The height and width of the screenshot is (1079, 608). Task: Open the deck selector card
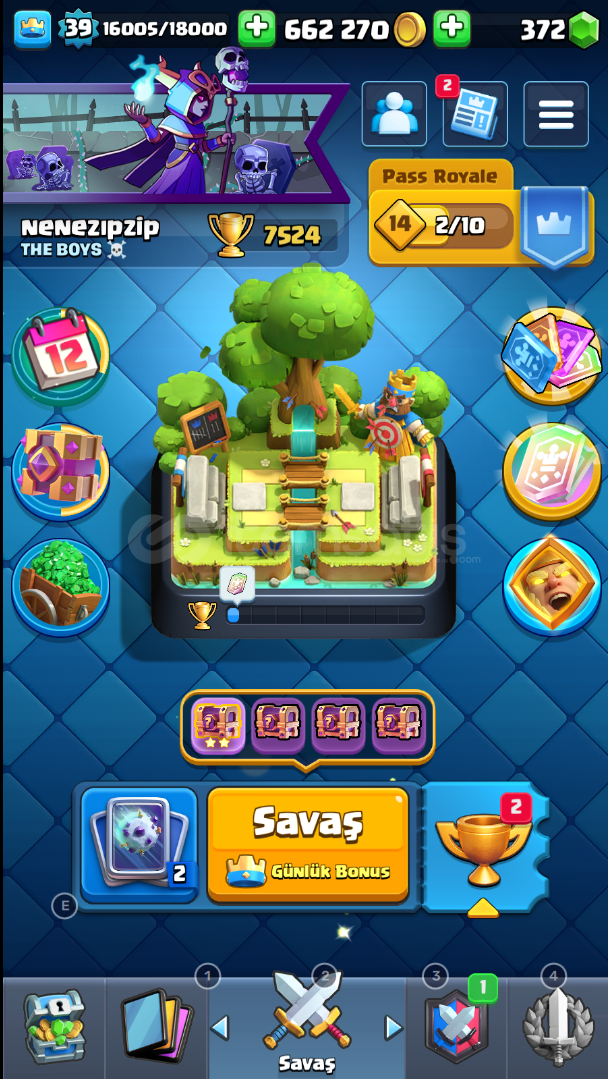[139, 845]
